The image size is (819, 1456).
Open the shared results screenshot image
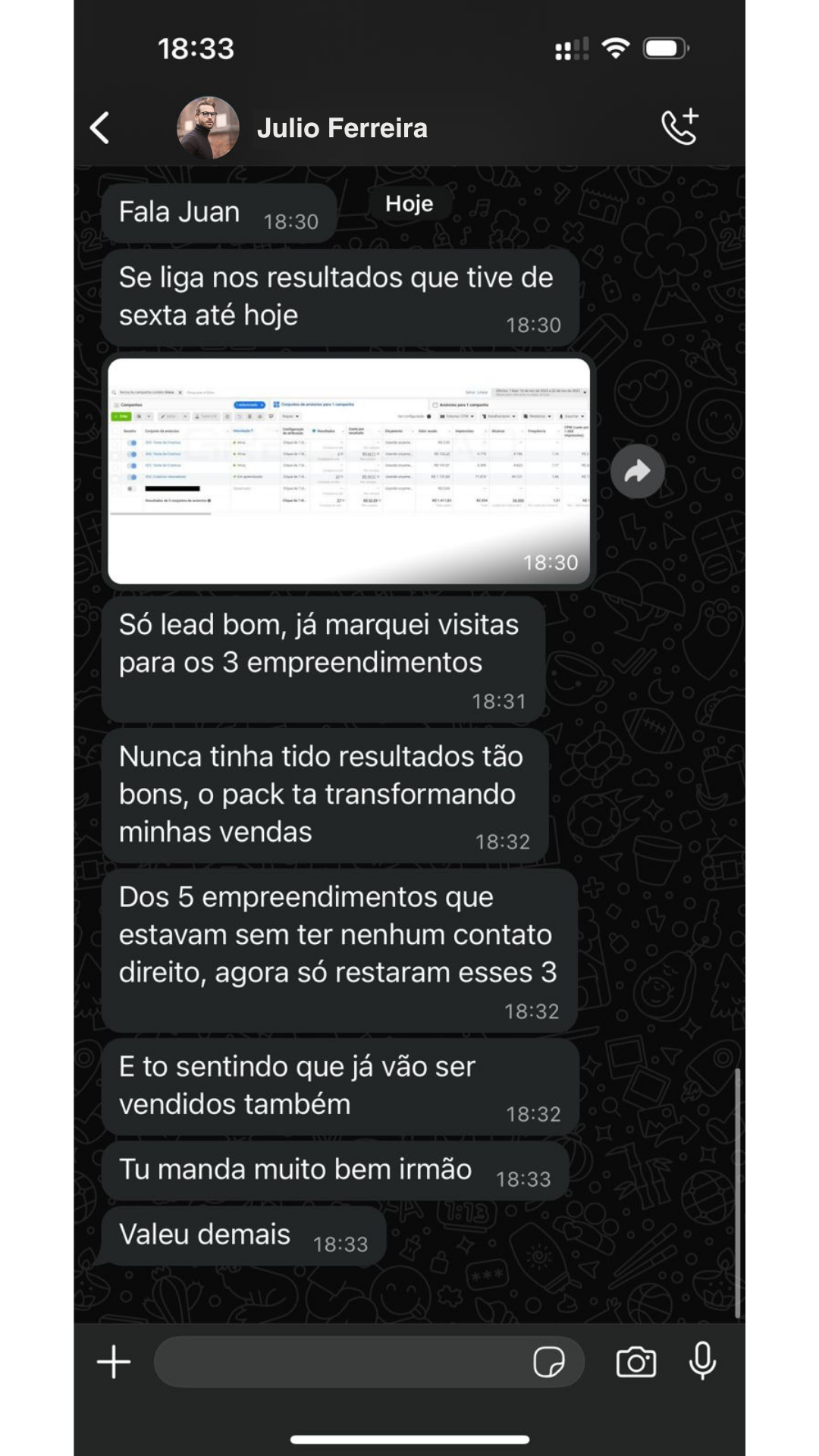348,470
